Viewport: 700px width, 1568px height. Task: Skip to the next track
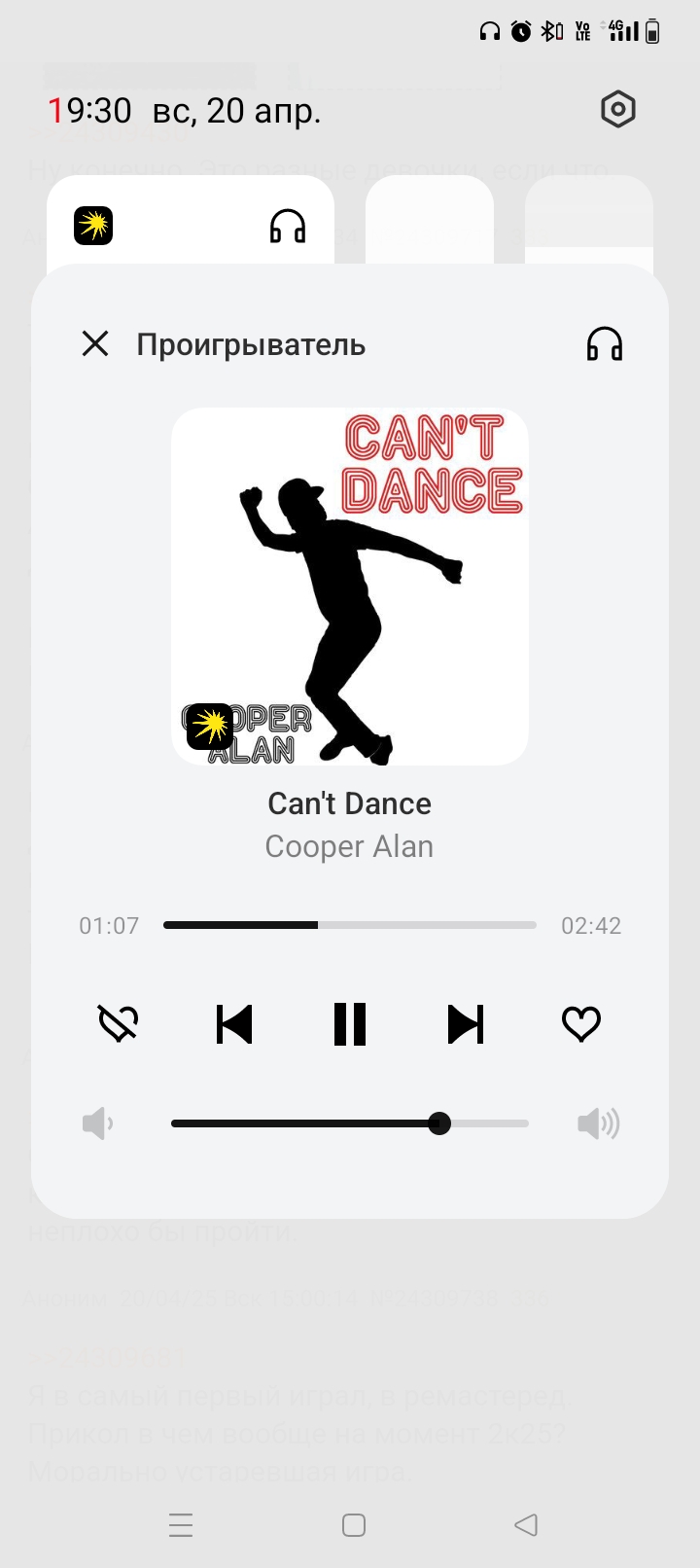point(466,1023)
